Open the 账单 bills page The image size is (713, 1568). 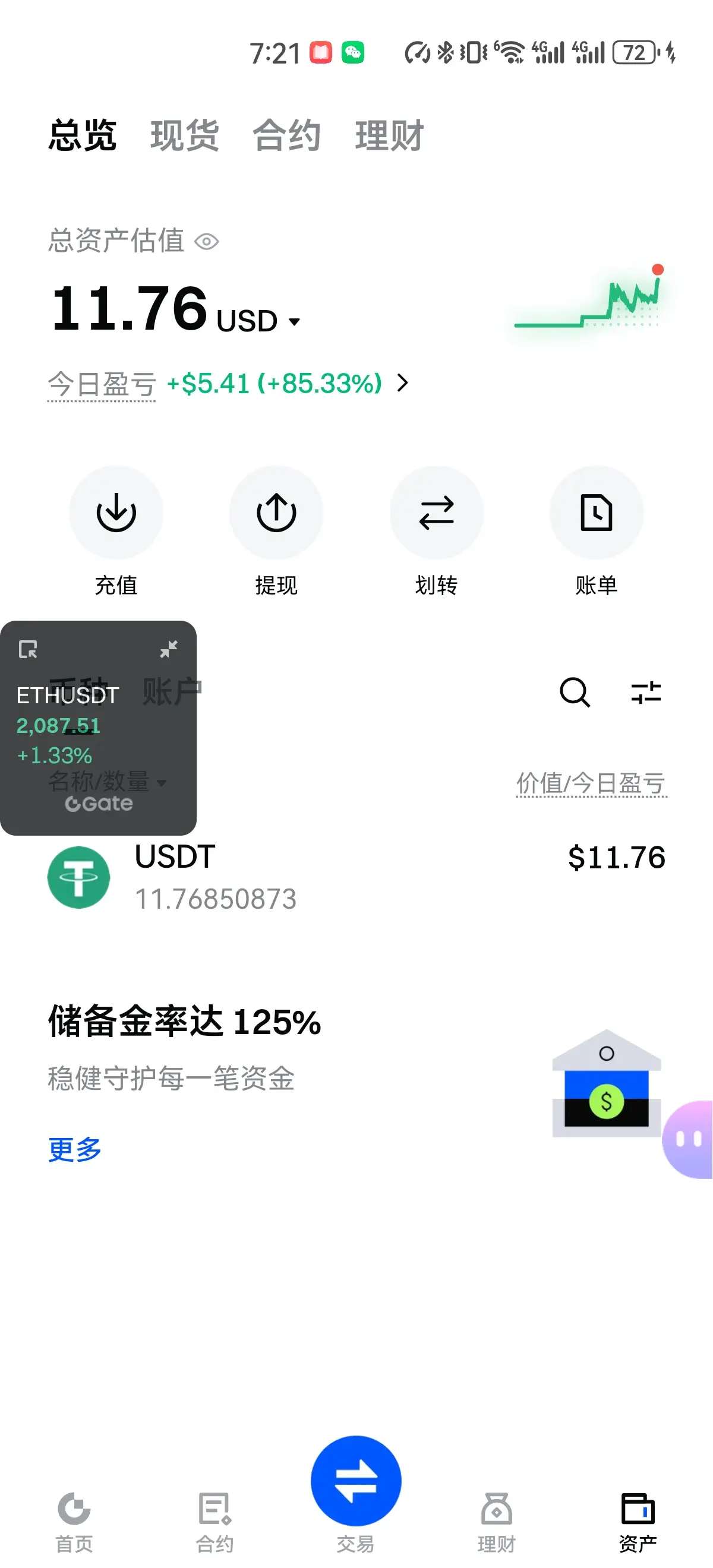click(596, 513)
